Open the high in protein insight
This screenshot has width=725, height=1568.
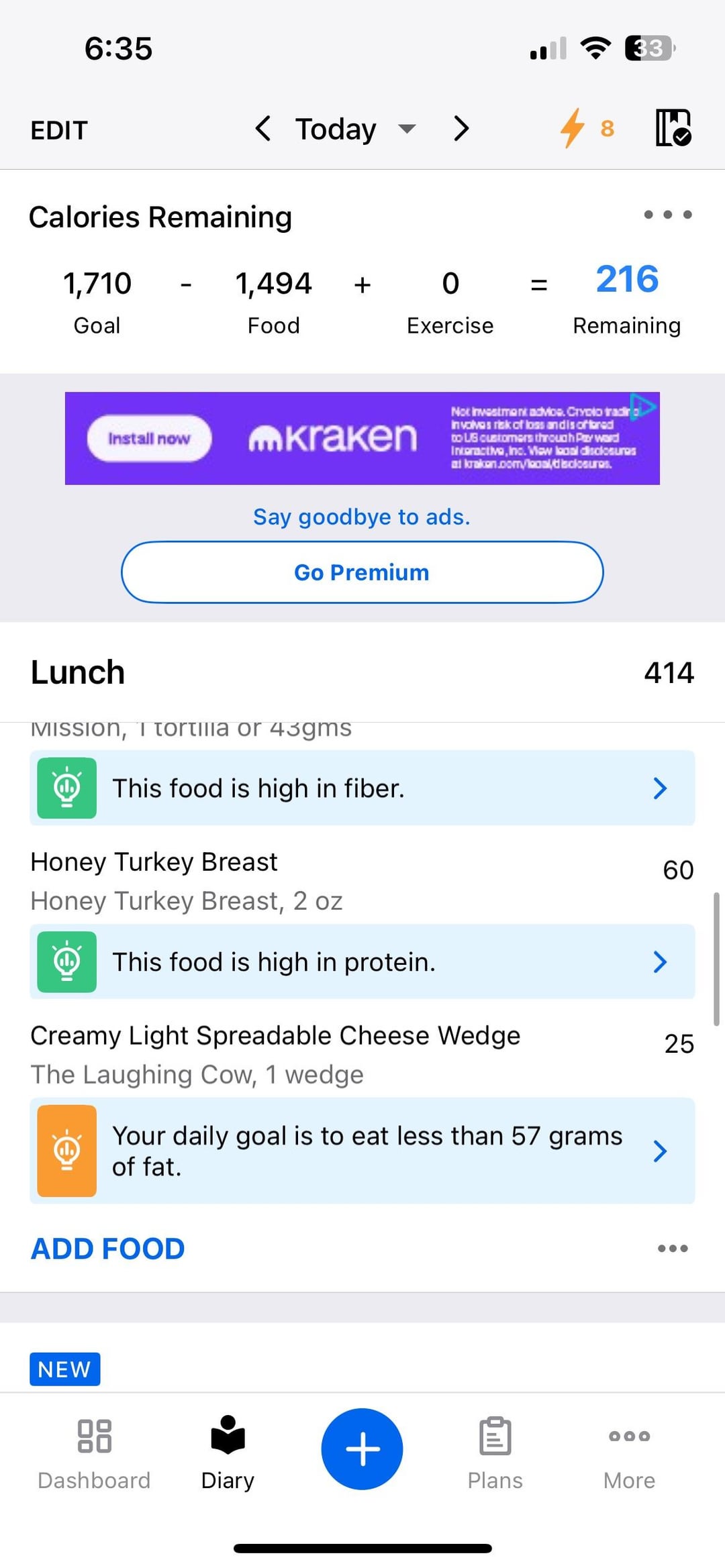(362, 961)
